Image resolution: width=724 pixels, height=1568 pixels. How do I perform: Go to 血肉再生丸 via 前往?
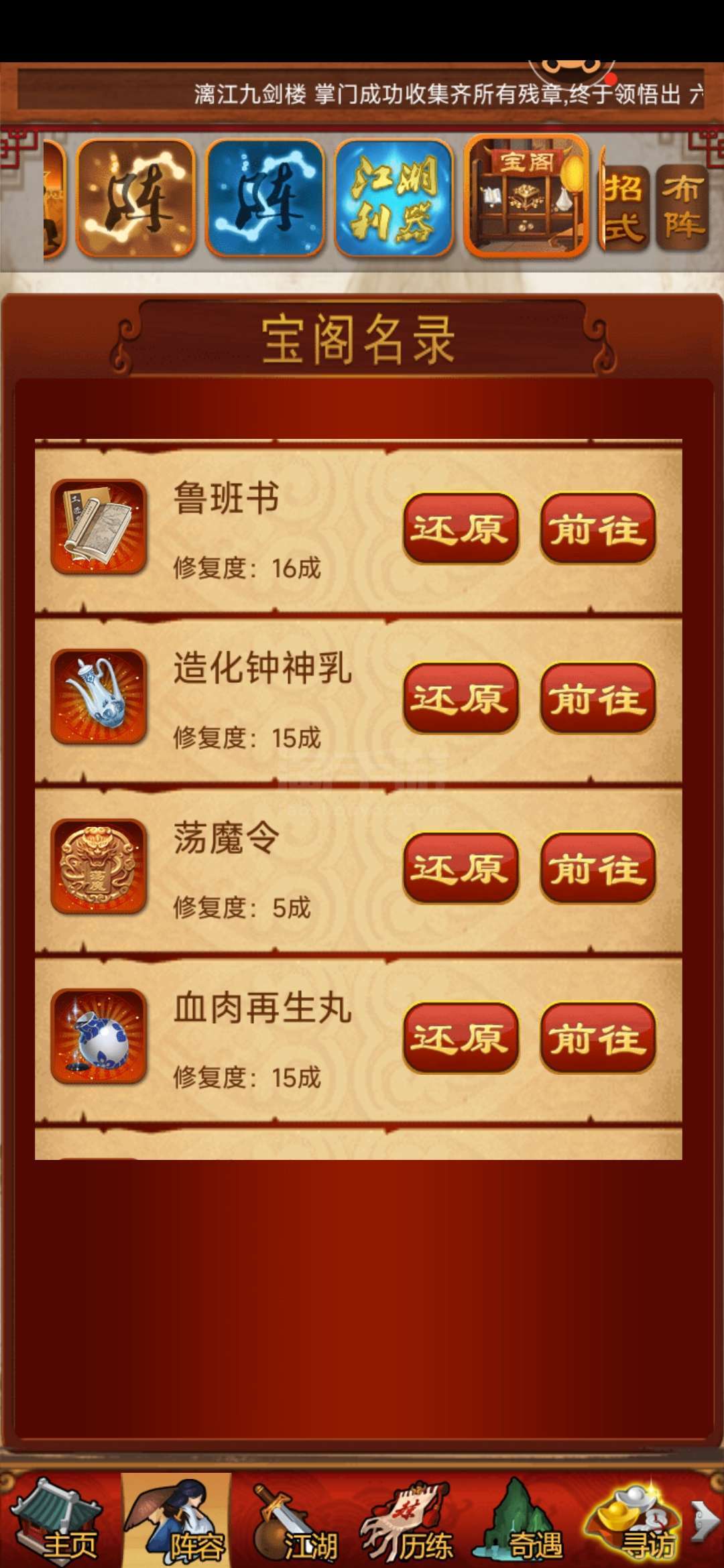click(597, 1038)
